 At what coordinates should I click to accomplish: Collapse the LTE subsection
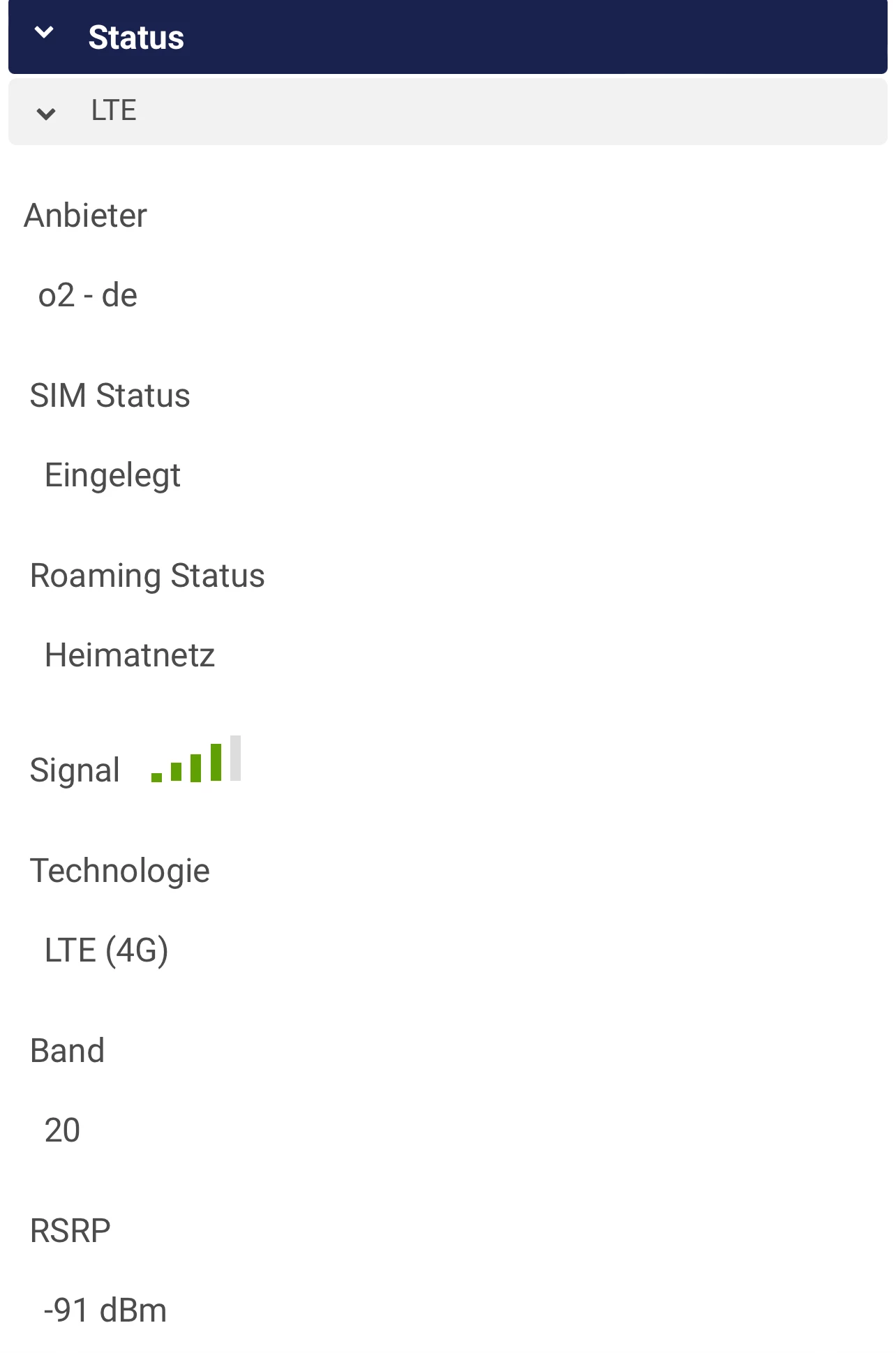tap(46, 112)
